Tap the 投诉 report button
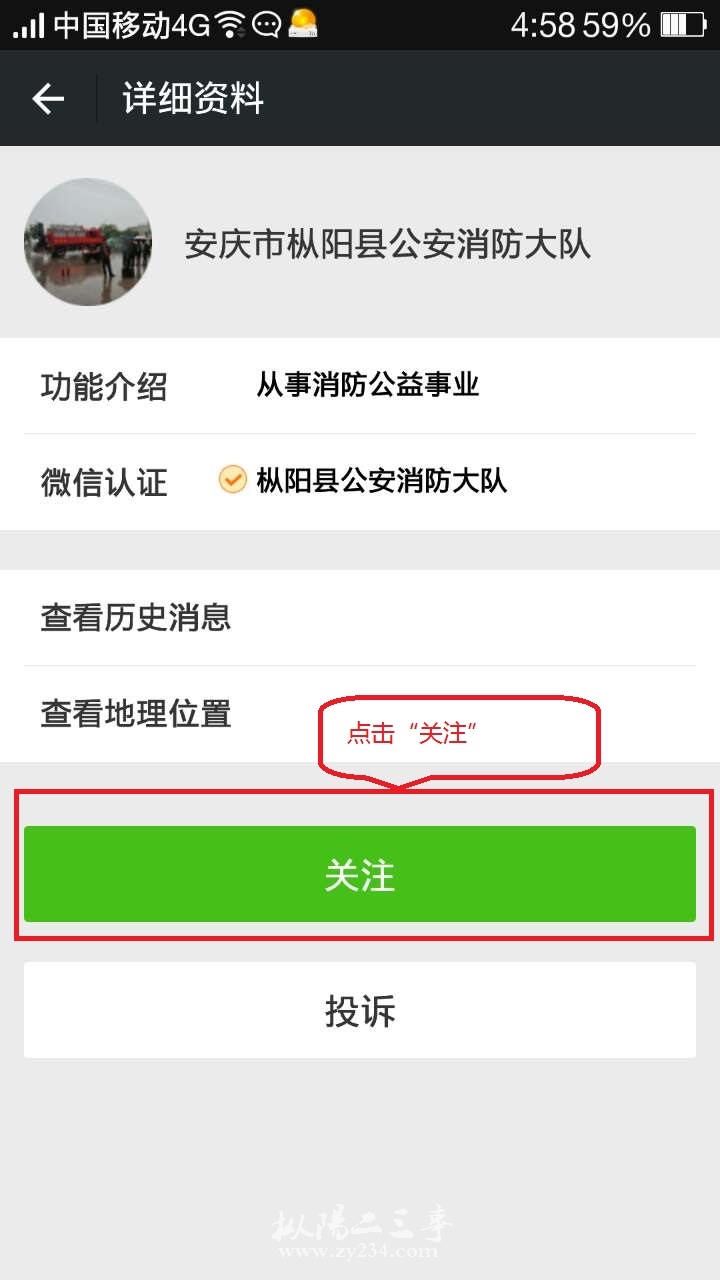The height and width of the screenshot is (1280, 720). (x=360, y=1010)
